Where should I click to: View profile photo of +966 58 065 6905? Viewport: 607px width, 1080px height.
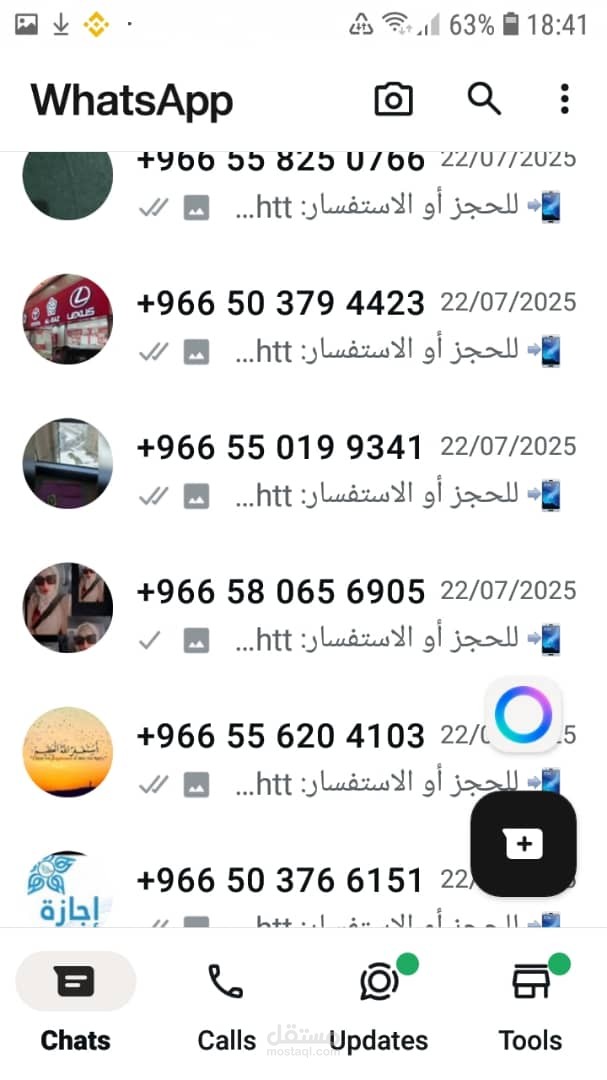68,608
